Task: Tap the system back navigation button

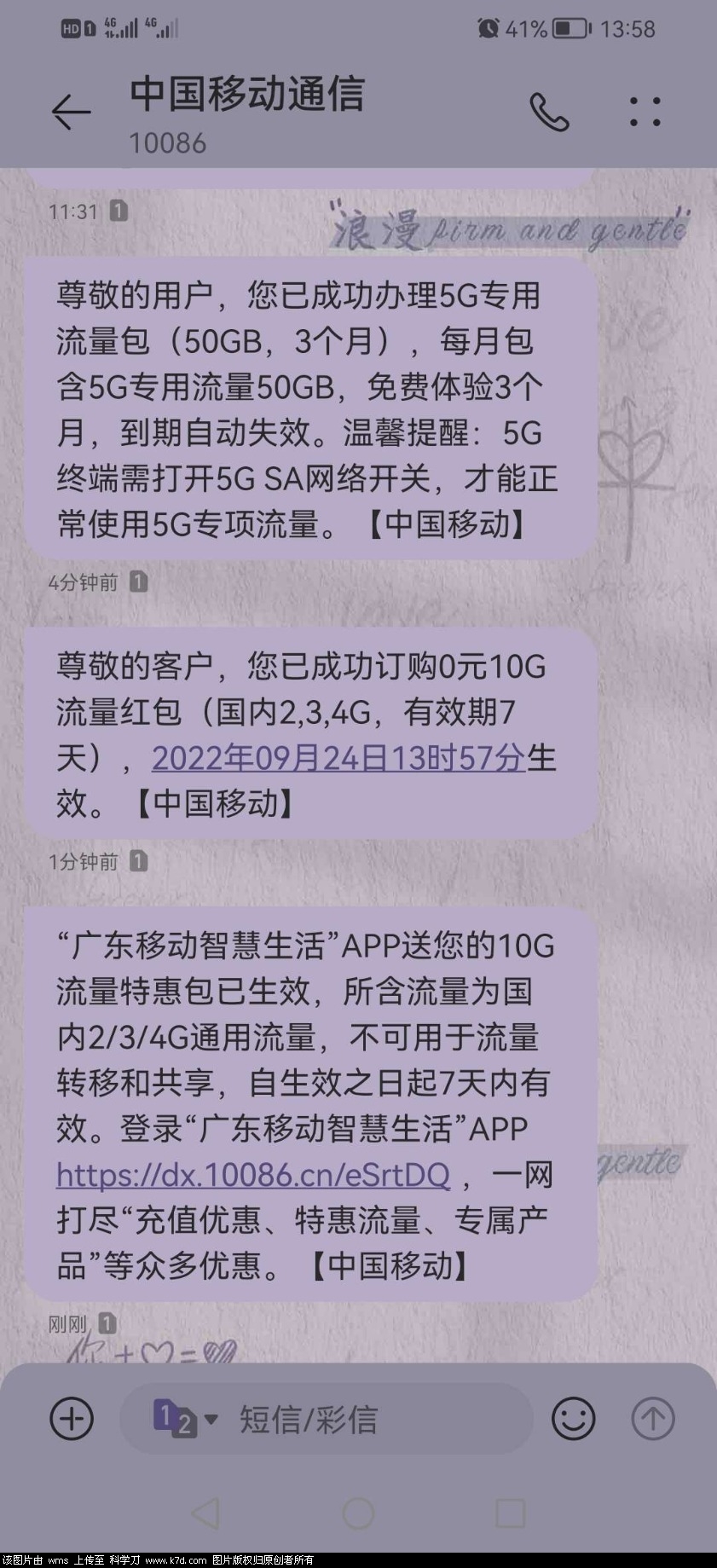Action: pos(205,1513)
